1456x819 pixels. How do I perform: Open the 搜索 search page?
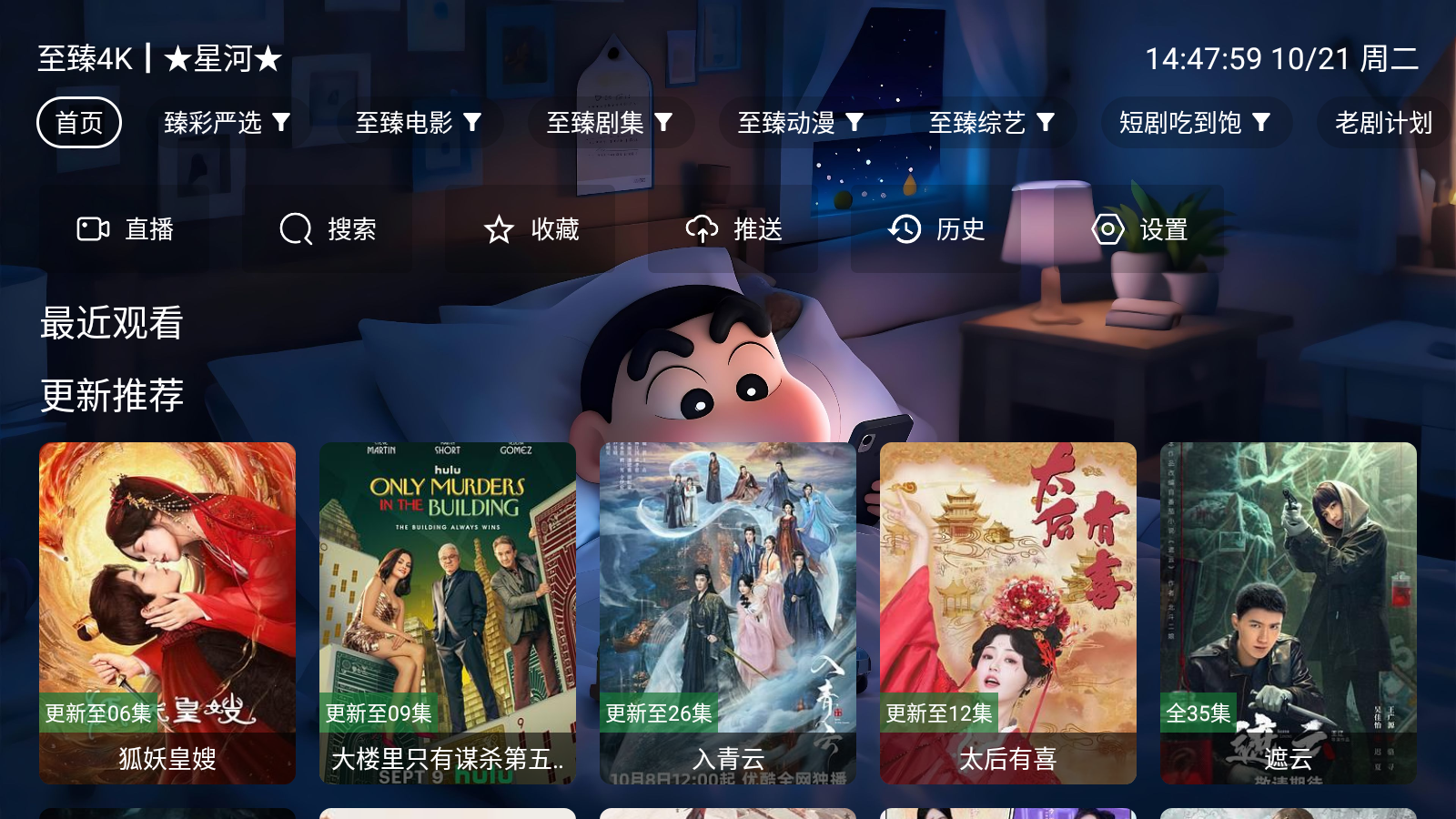tap(329, 229)
